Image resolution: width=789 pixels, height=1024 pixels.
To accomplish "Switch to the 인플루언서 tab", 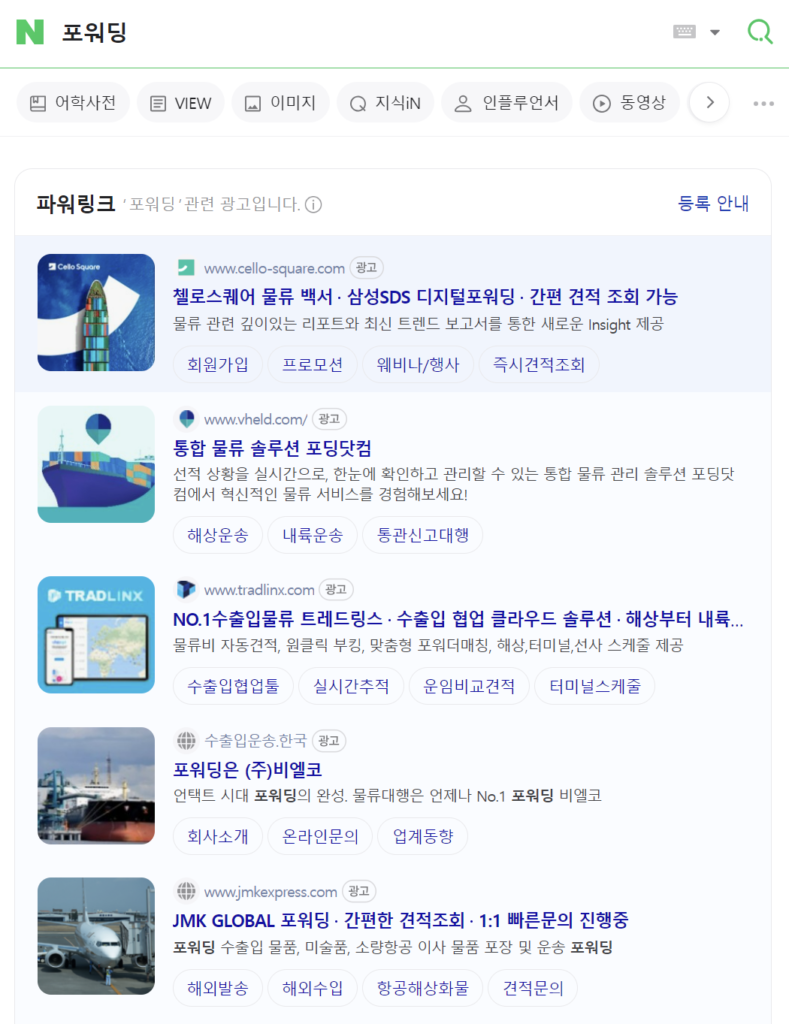I will (x=506, y=103).
